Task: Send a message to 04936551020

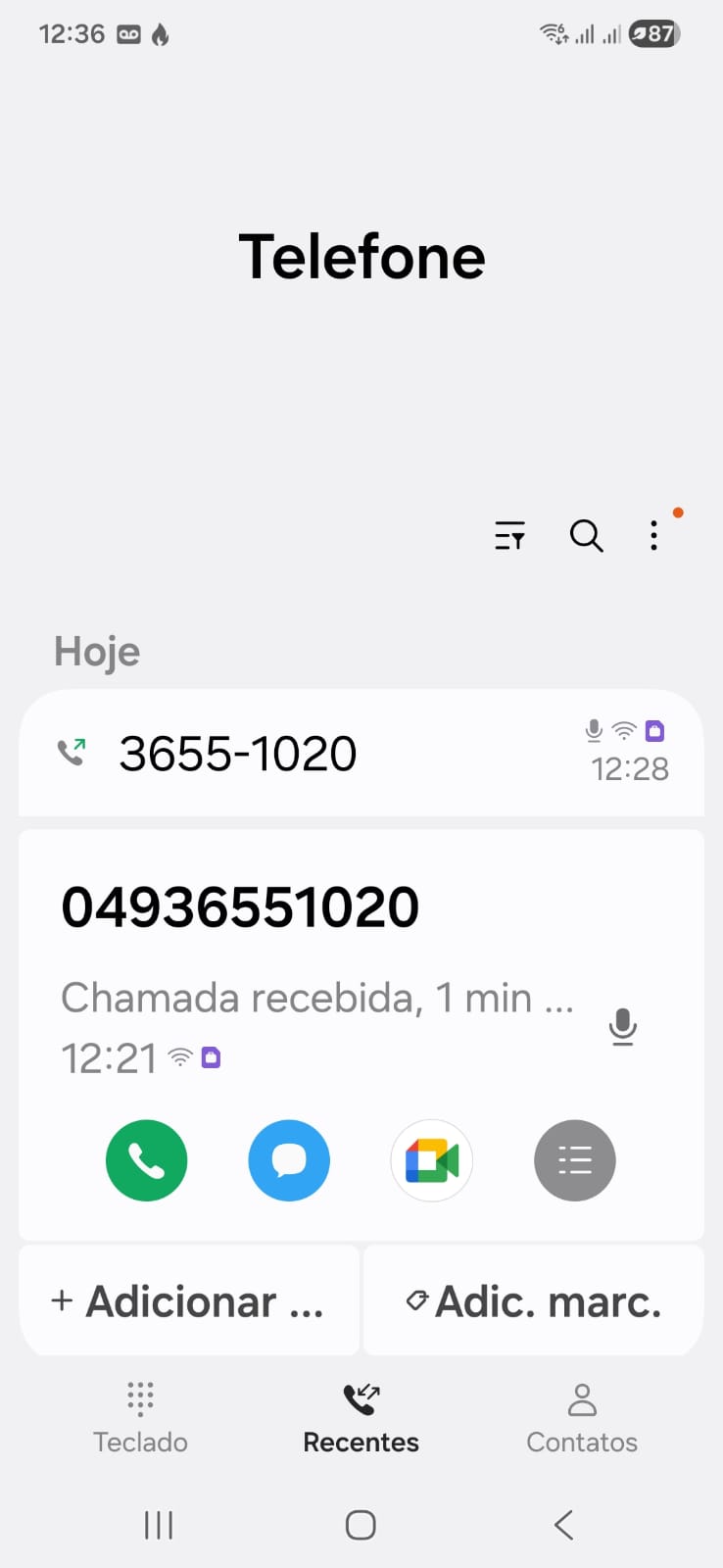Action: pos(289,1160)
